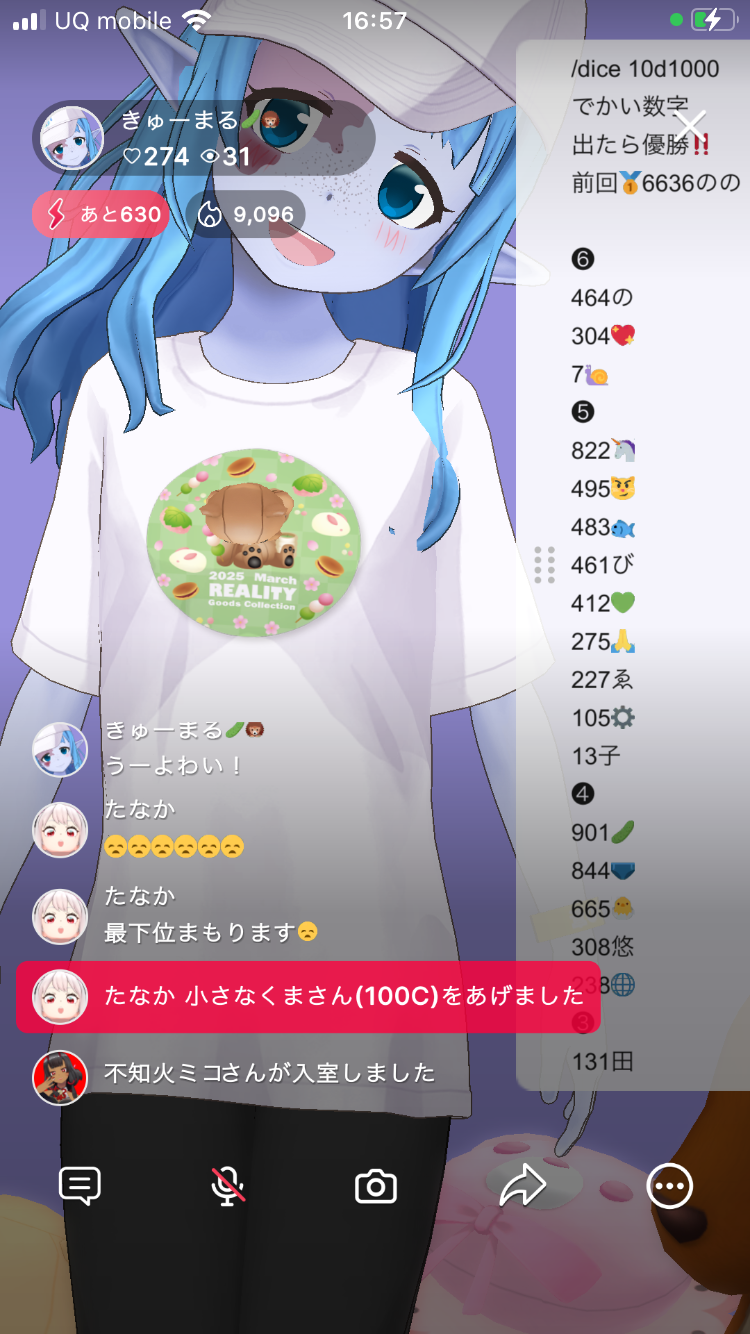Open たなか's gift notification
Viewport: 750px width, 1334px height.
[308, 997]
